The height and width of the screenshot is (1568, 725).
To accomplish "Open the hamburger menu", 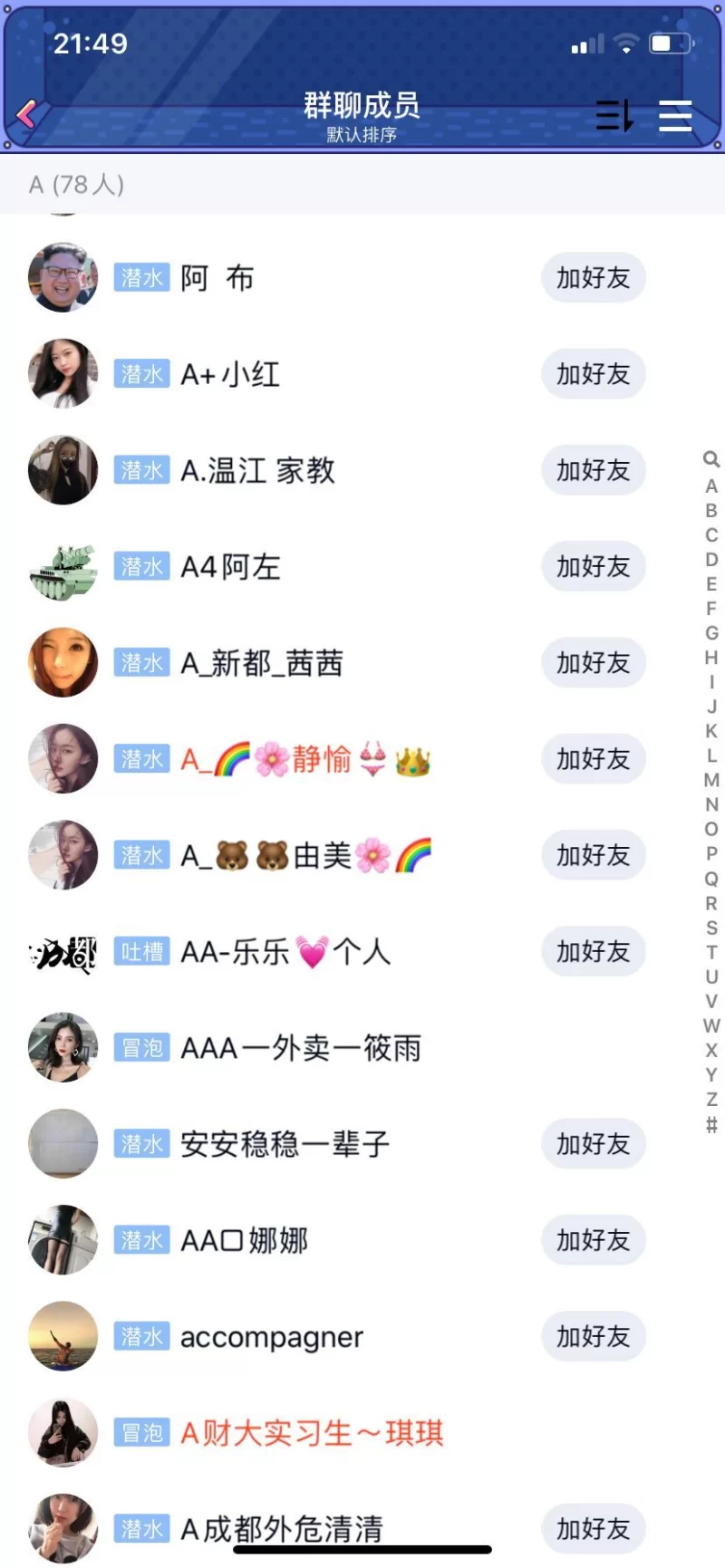I will click(675, 115).
